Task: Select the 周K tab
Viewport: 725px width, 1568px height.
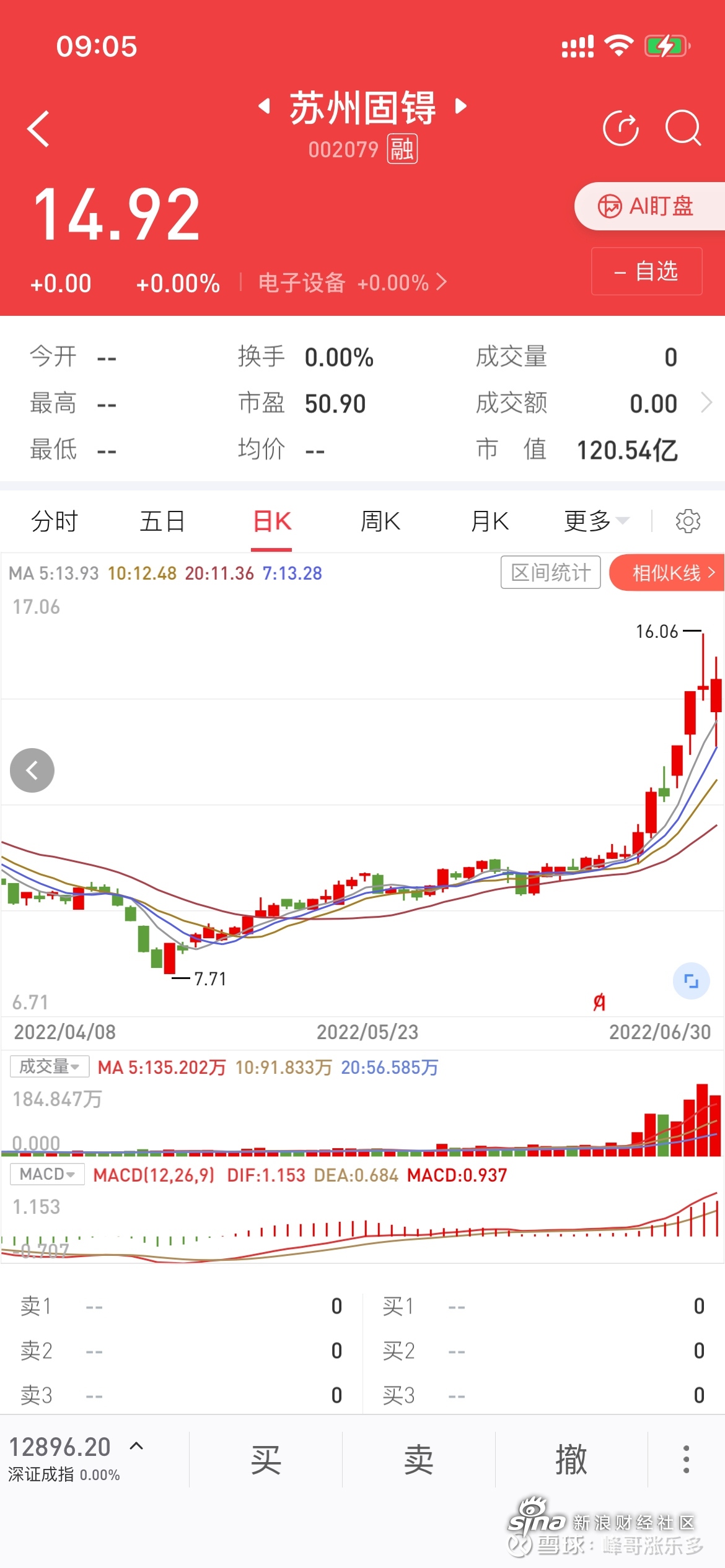Action: (380, 521)
